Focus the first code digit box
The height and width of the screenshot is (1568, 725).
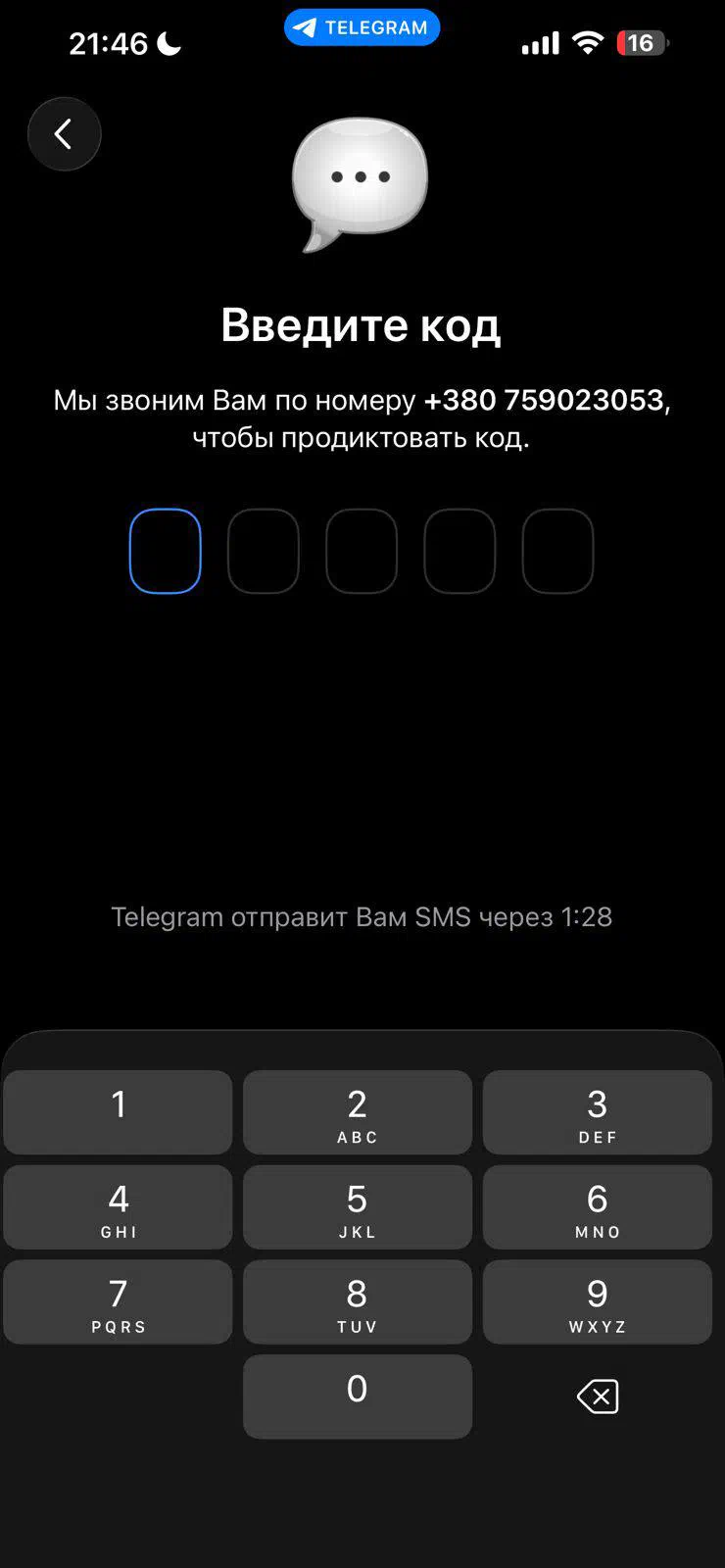(x=166, y=551)
